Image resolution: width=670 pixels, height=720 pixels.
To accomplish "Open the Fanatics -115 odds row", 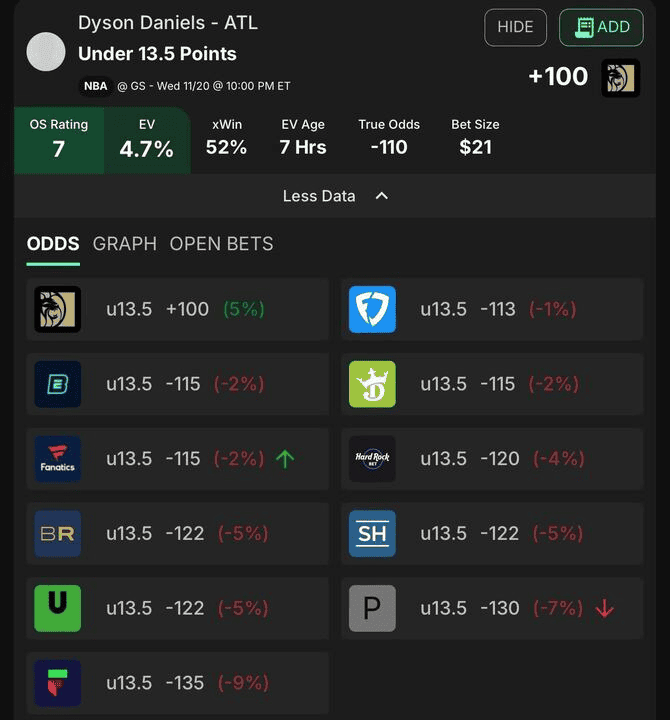I will (x=177, y=459).
